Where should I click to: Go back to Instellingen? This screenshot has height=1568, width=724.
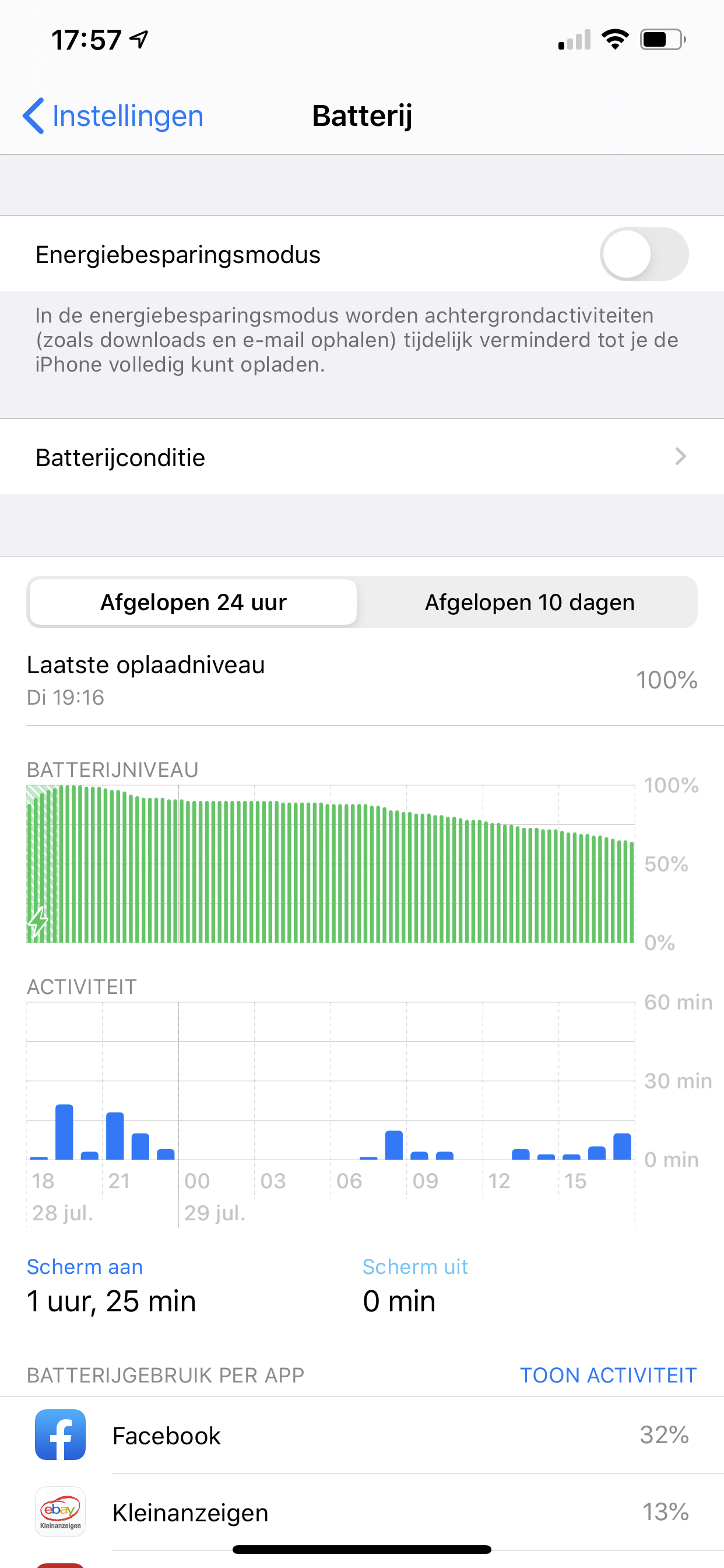[x=113, y=116]
